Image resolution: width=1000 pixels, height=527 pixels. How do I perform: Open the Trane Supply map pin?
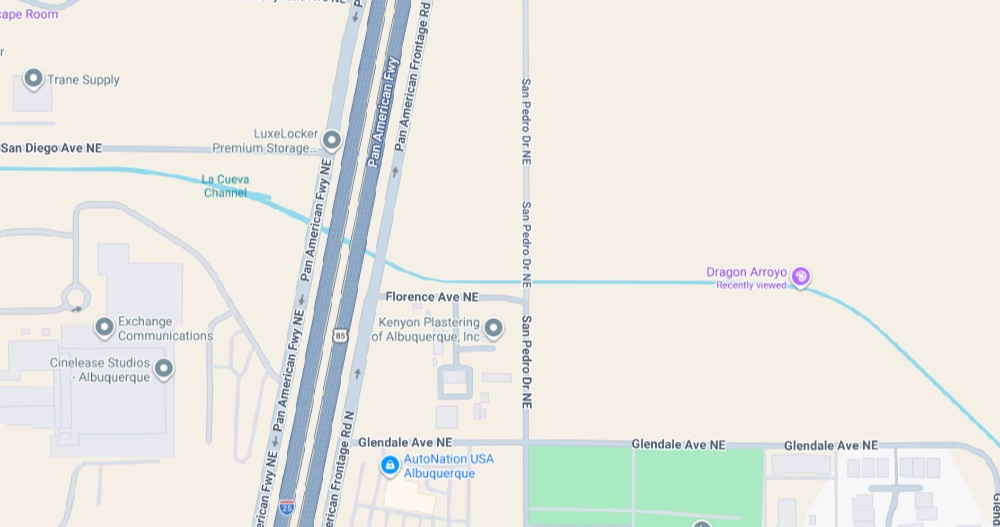coord(33,78)
